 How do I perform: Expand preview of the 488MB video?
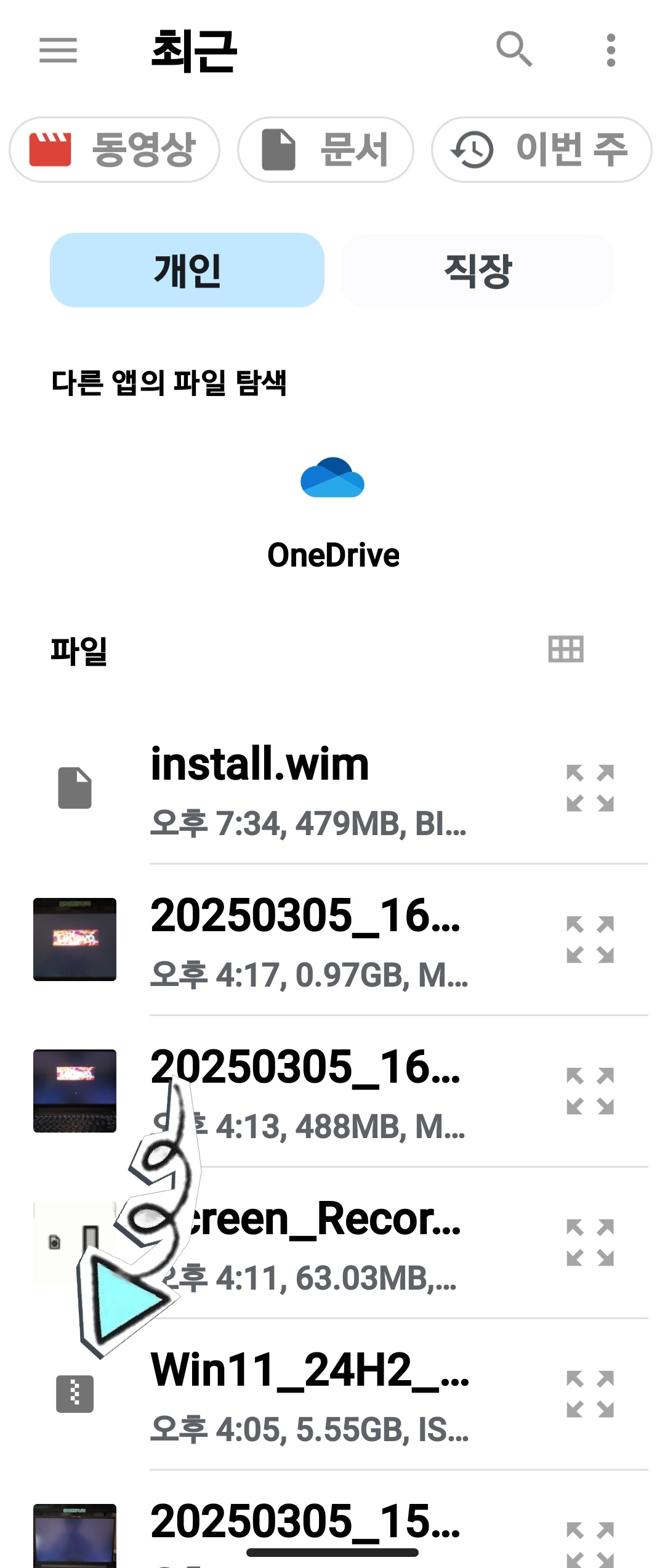point(590,1091)
